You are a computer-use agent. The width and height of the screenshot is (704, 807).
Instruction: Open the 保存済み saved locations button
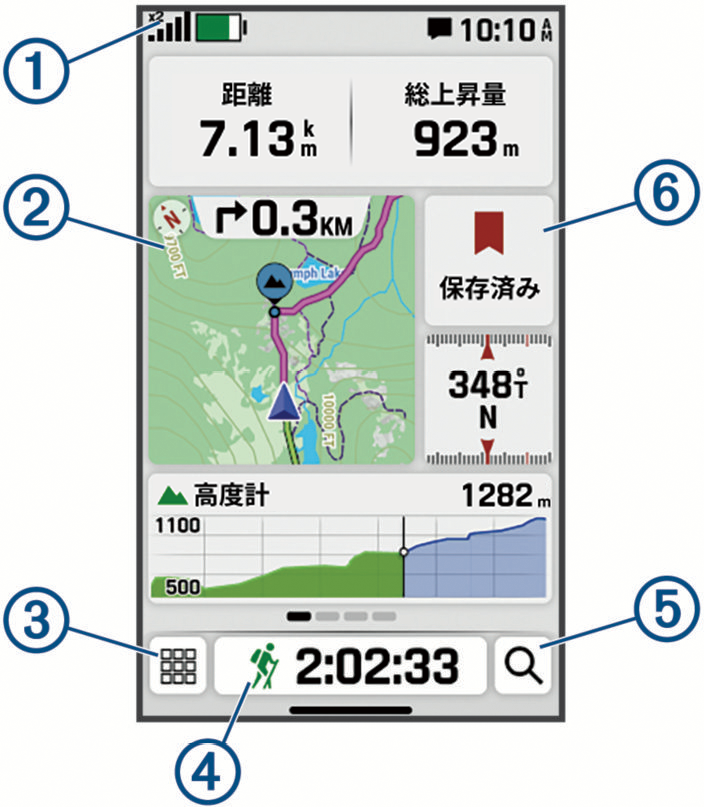click(489, 259)
